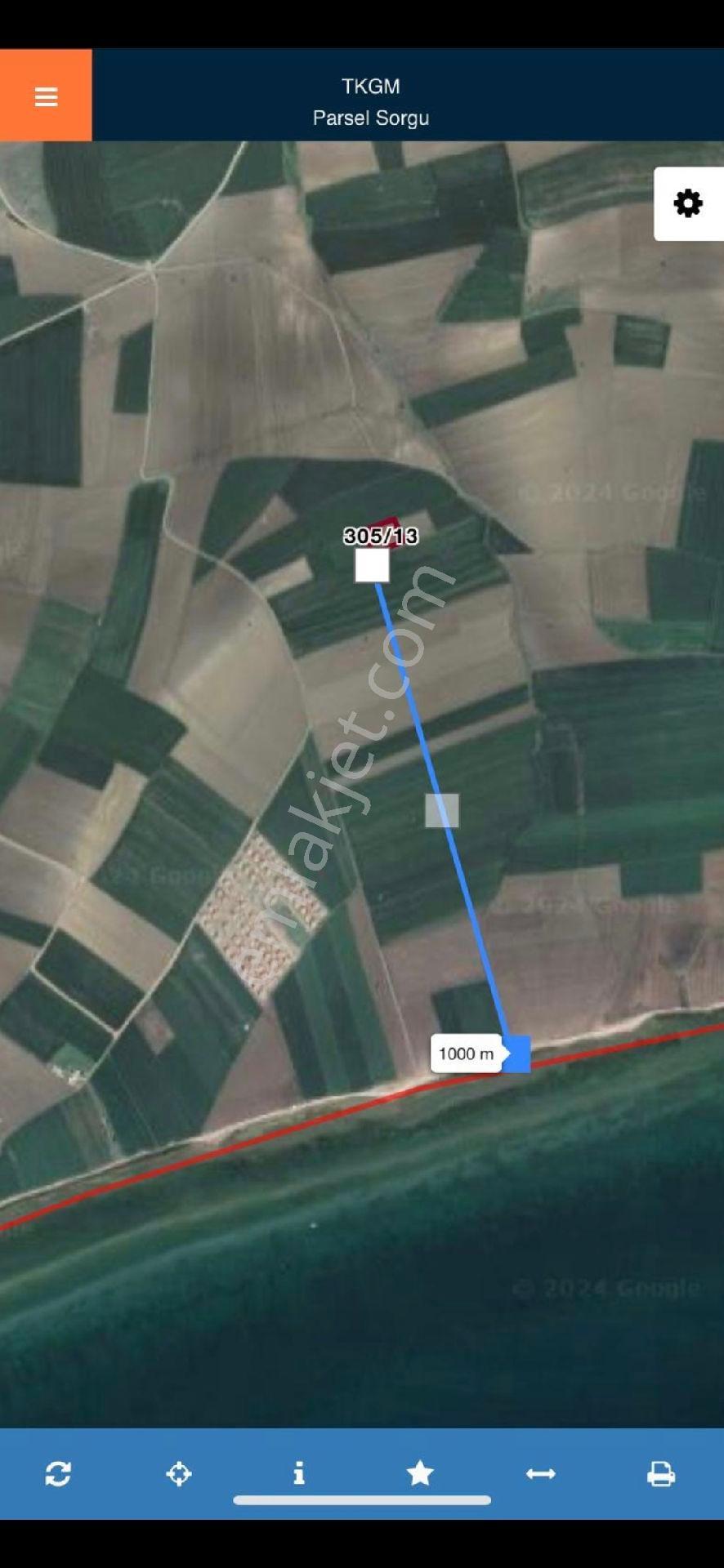Tap the refresh icon
Viewport: 724px width, 1568px height.
(58, 1474)
